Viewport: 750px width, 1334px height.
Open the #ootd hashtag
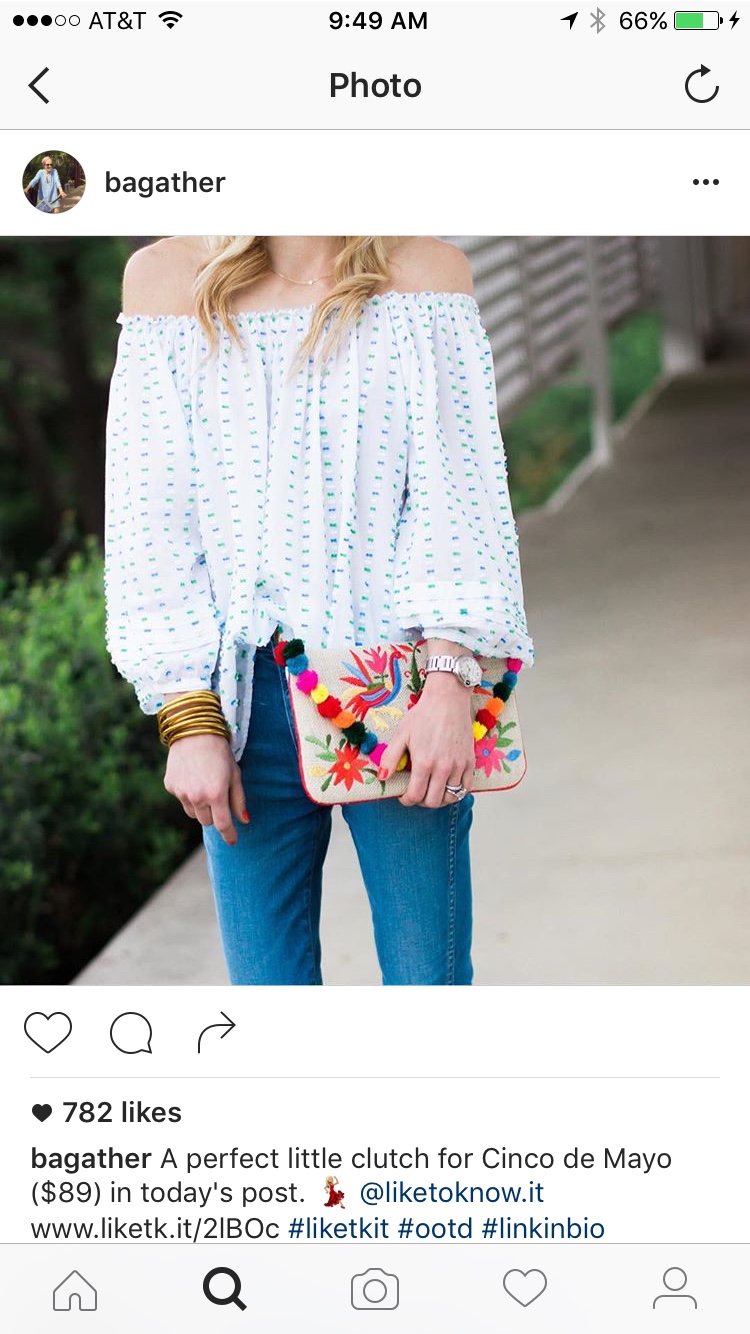pyautogui.click(x=434, y=1228)
